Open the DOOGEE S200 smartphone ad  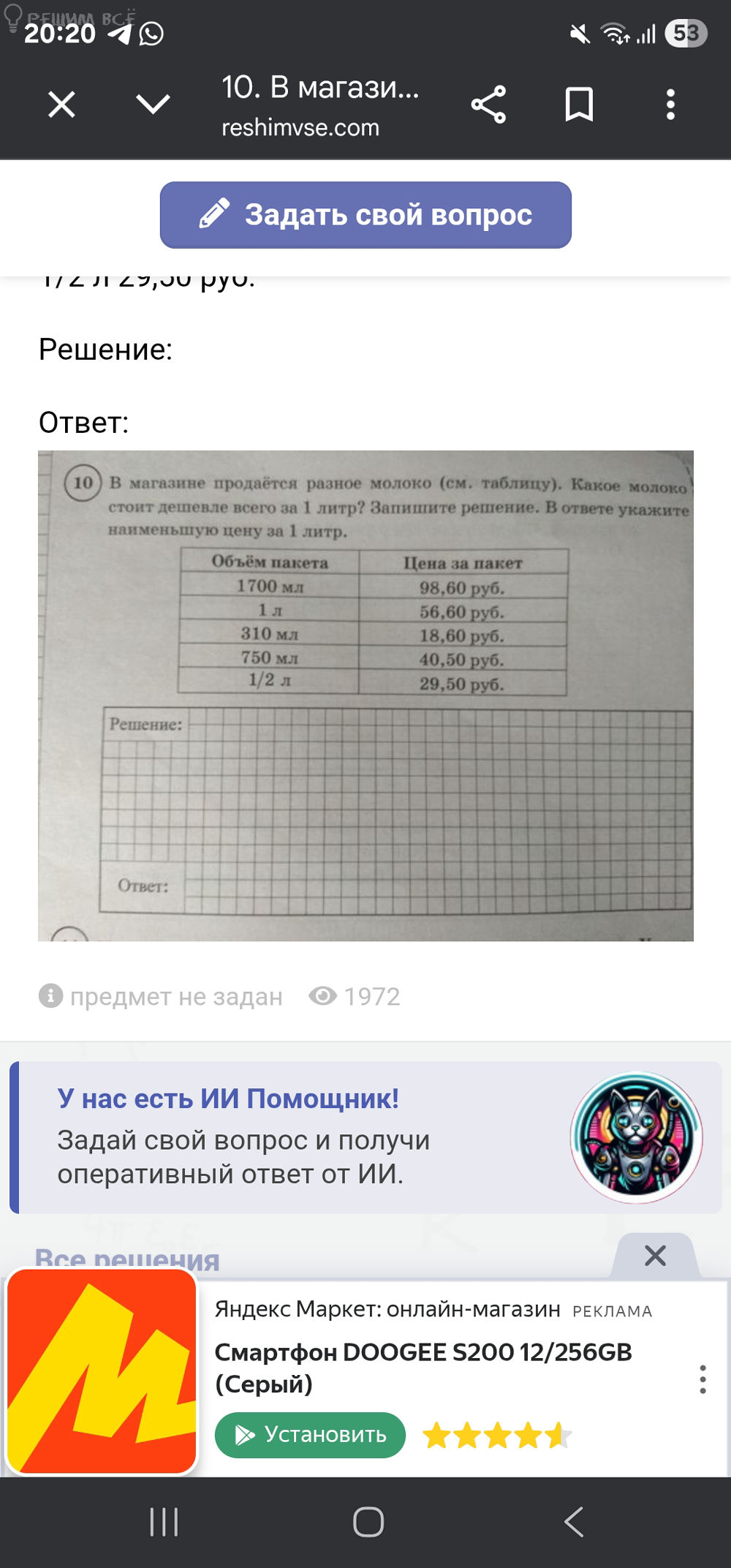coord(423,1366)
